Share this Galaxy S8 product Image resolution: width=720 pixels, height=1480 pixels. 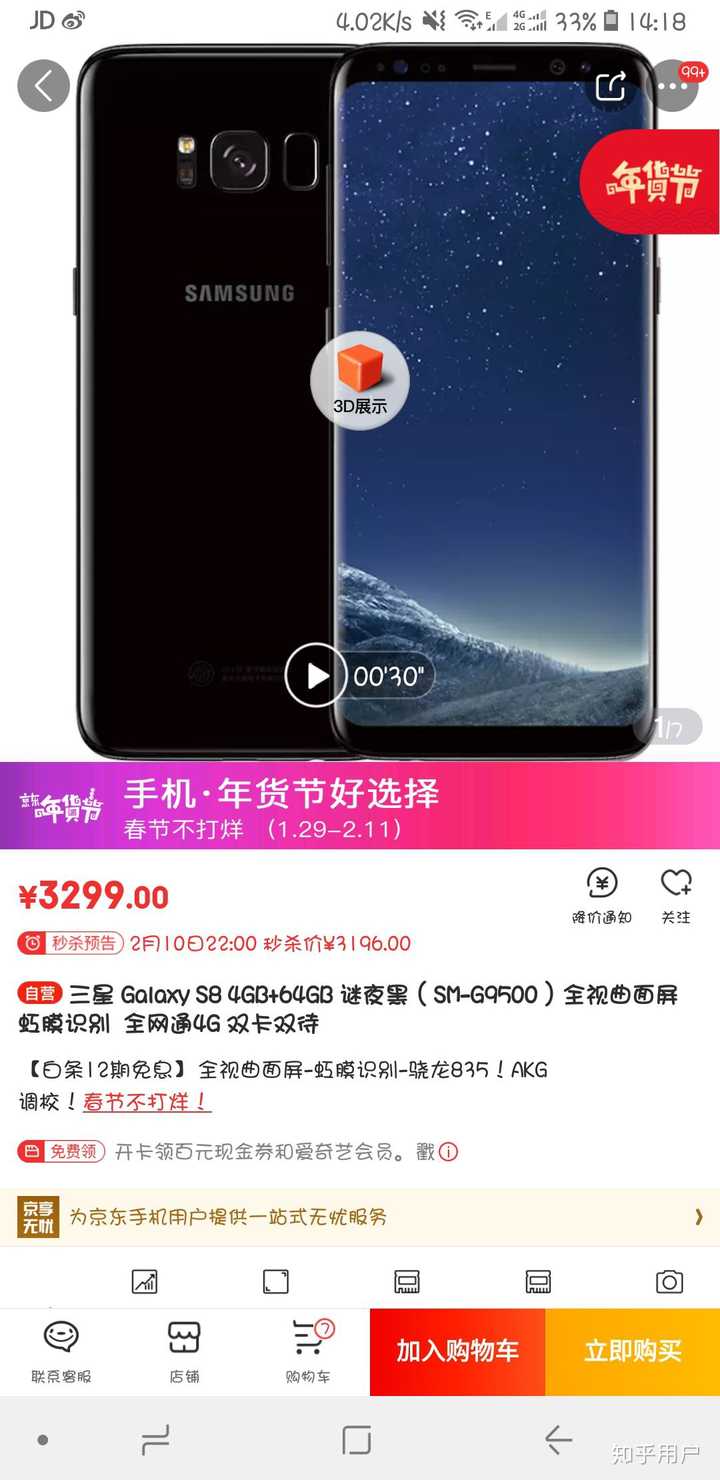(610, 86)
